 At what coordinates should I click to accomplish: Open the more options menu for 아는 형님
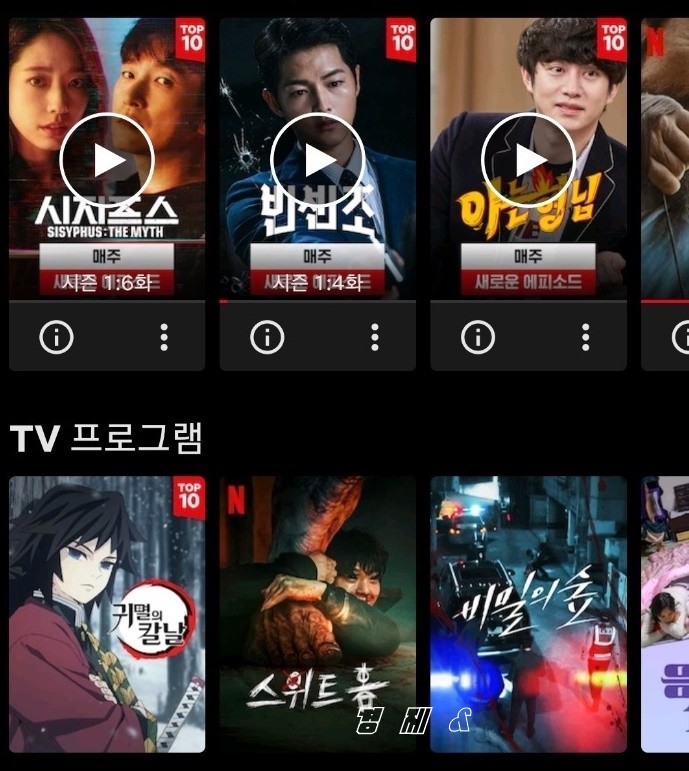[586, 338]
